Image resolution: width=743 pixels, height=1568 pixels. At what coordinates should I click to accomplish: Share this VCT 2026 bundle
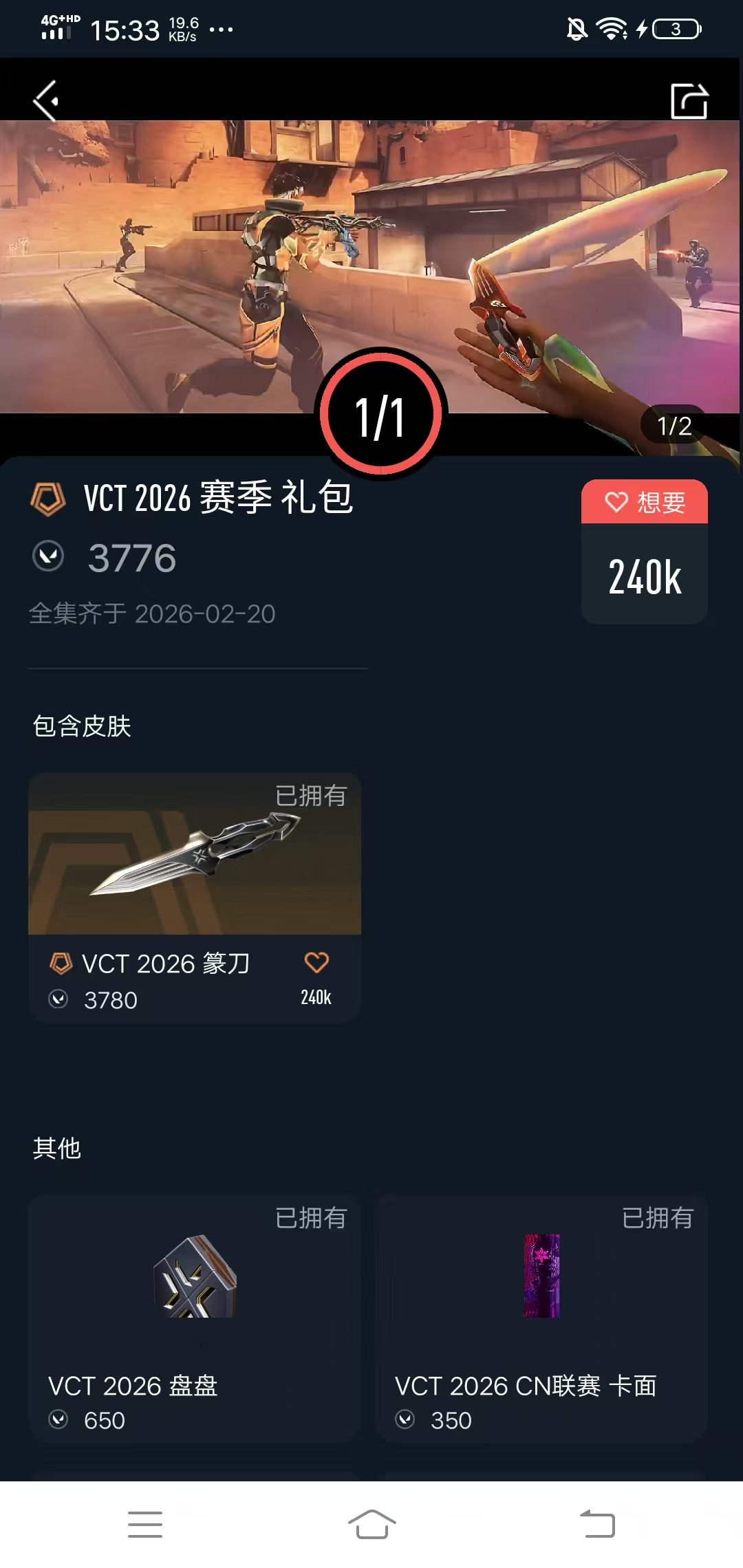(689, 101)
